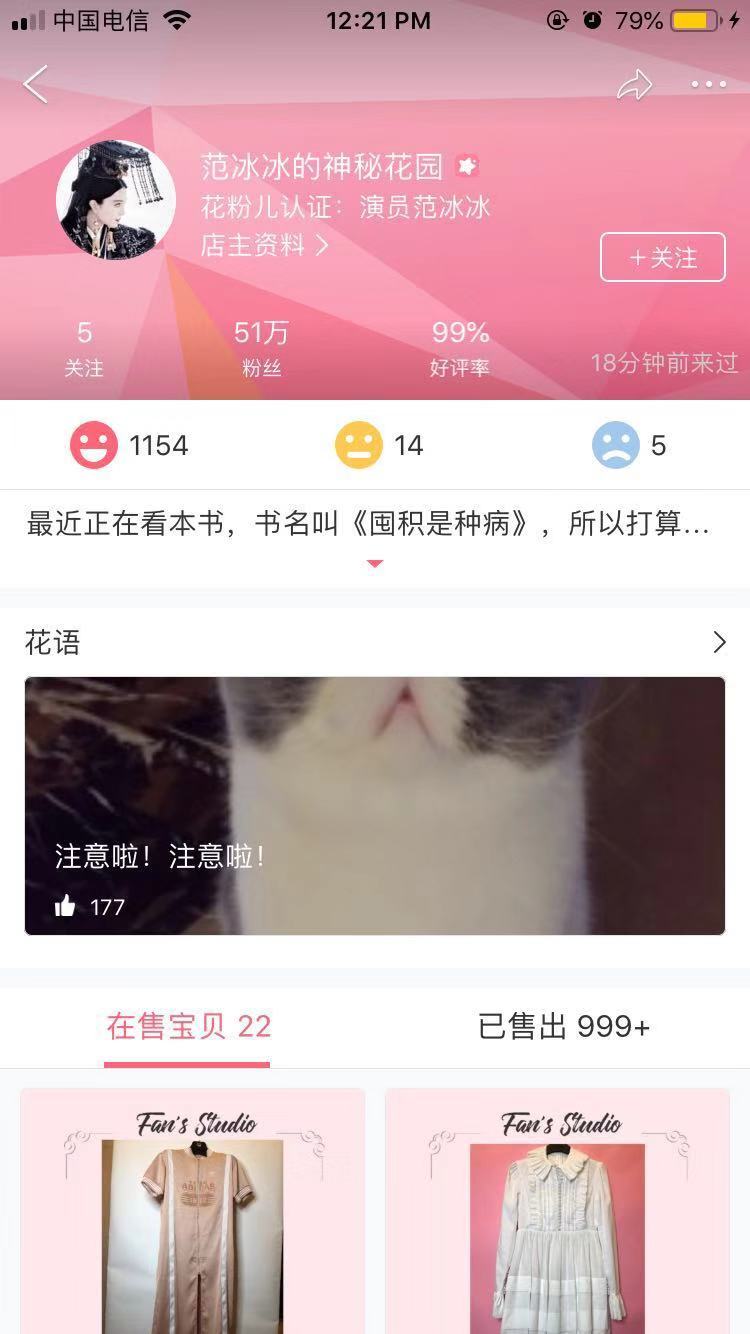
Task: Select the 在售宝贝 22 tab
Action: point(187,1026)
